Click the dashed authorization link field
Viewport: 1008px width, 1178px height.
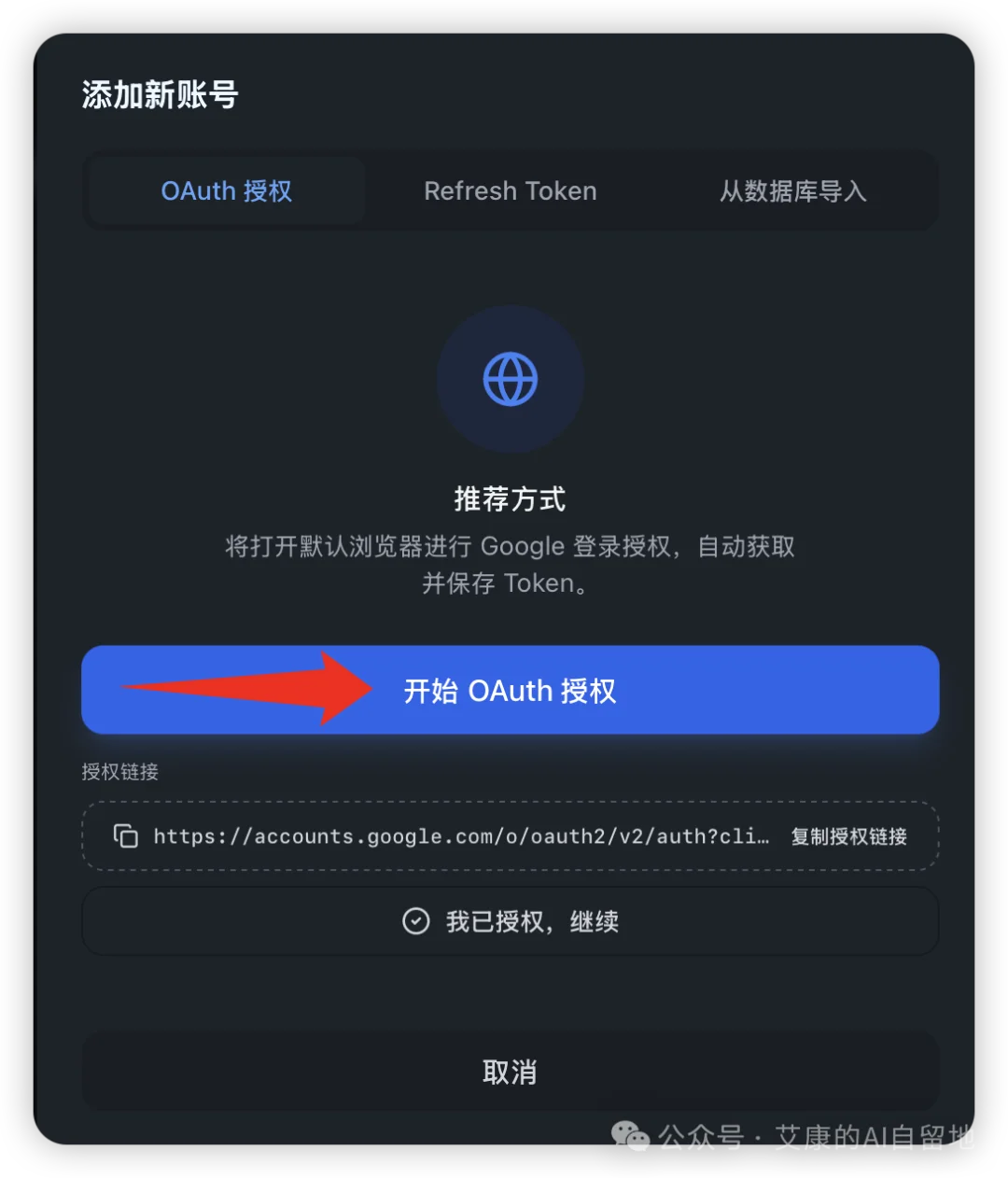click(x=510, y=835)
